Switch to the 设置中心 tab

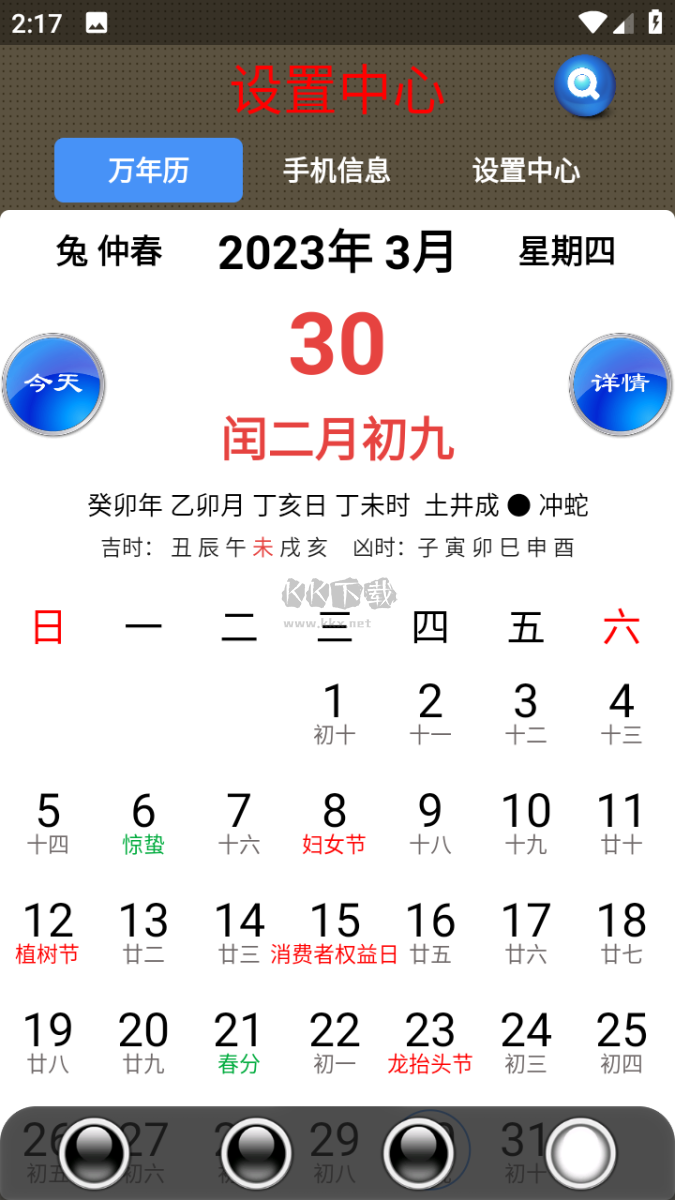pyautogui.click(x=526, y=171)
